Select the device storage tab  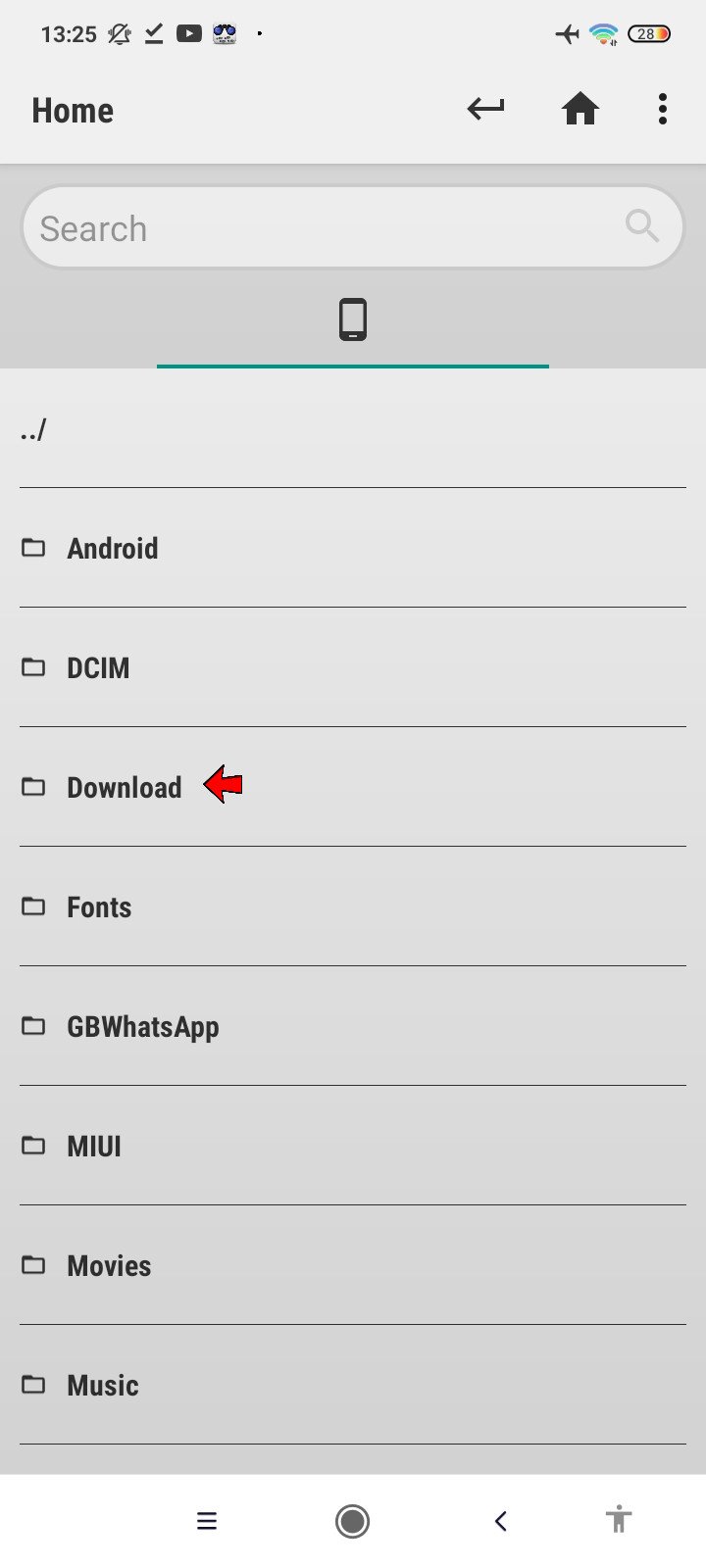[x=353, y=320]
